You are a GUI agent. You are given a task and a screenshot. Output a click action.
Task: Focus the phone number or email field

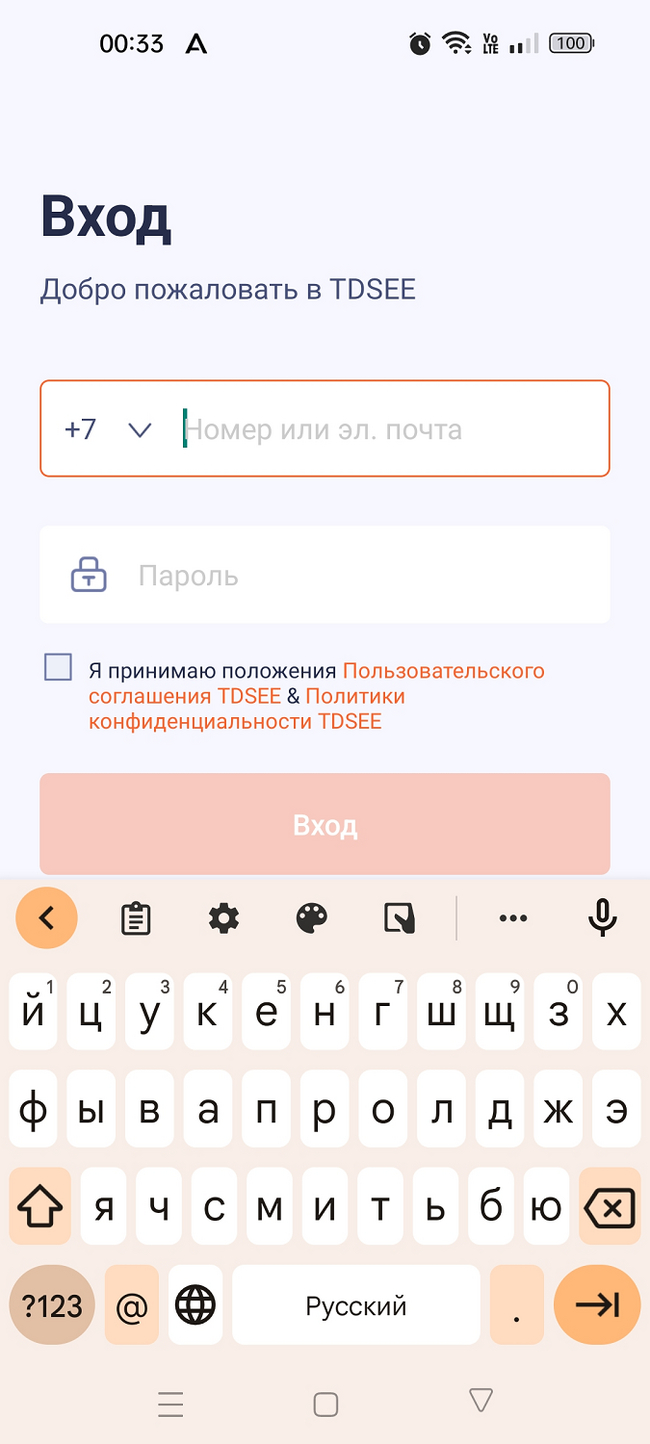(x=390, y=430)
